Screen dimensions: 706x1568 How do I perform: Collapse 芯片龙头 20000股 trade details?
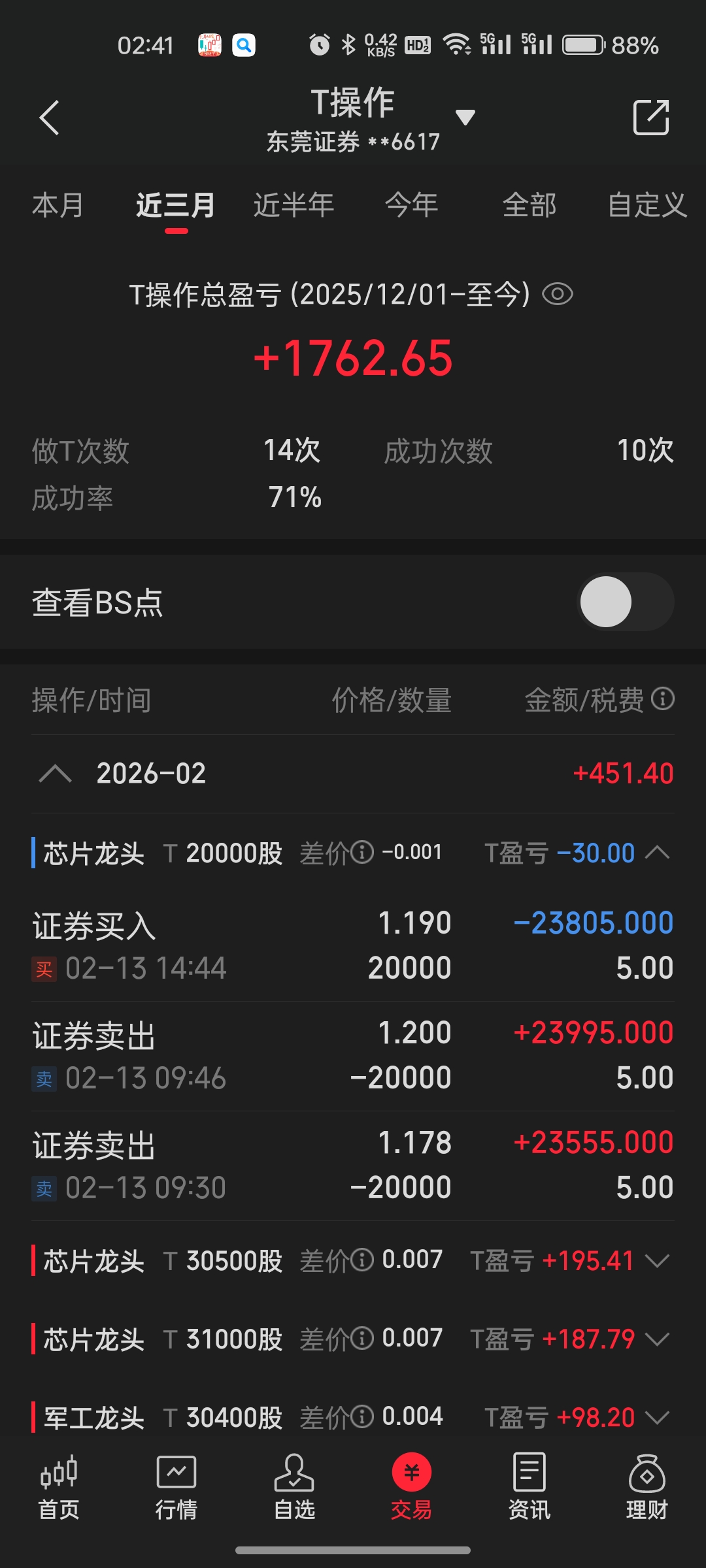(658, 853)
